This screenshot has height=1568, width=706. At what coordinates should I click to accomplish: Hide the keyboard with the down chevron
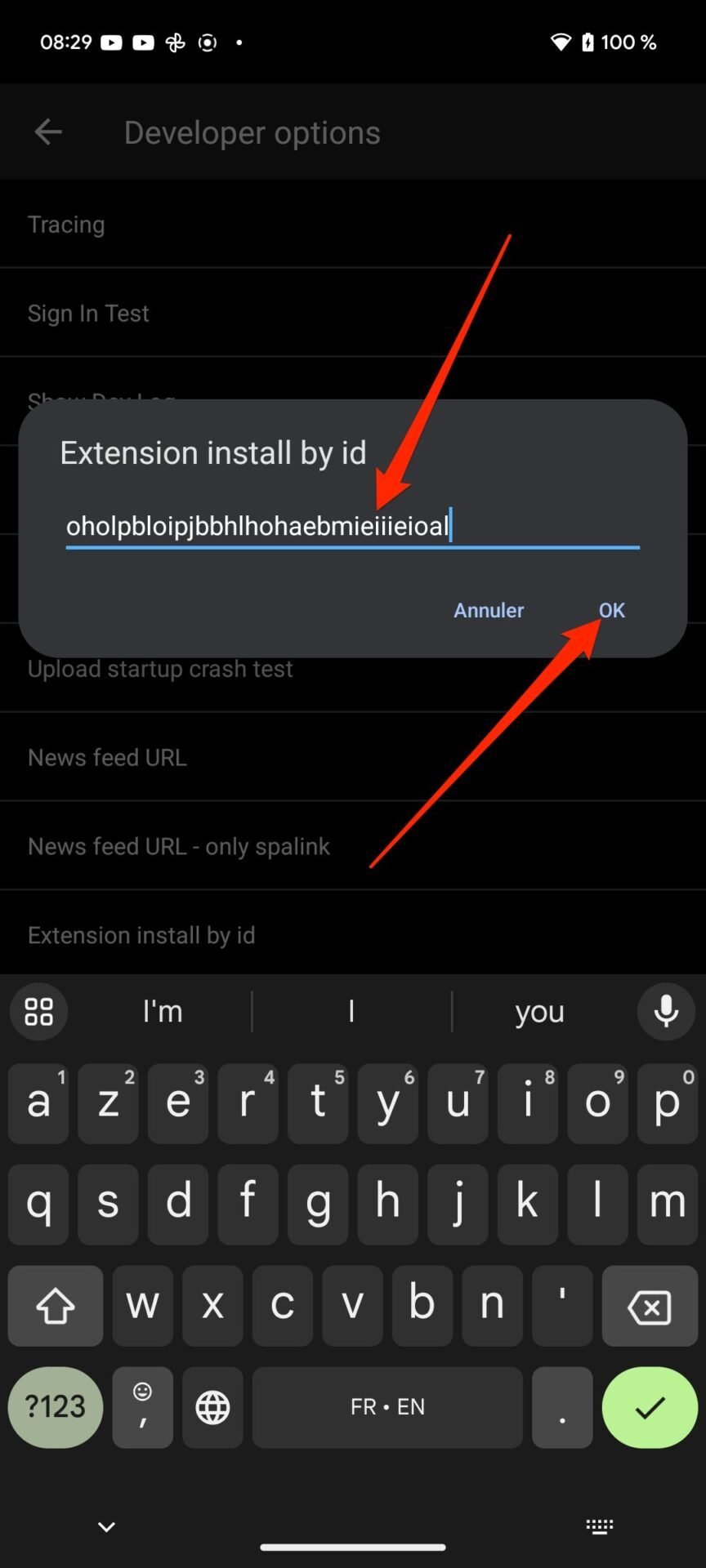(106, 1526)
